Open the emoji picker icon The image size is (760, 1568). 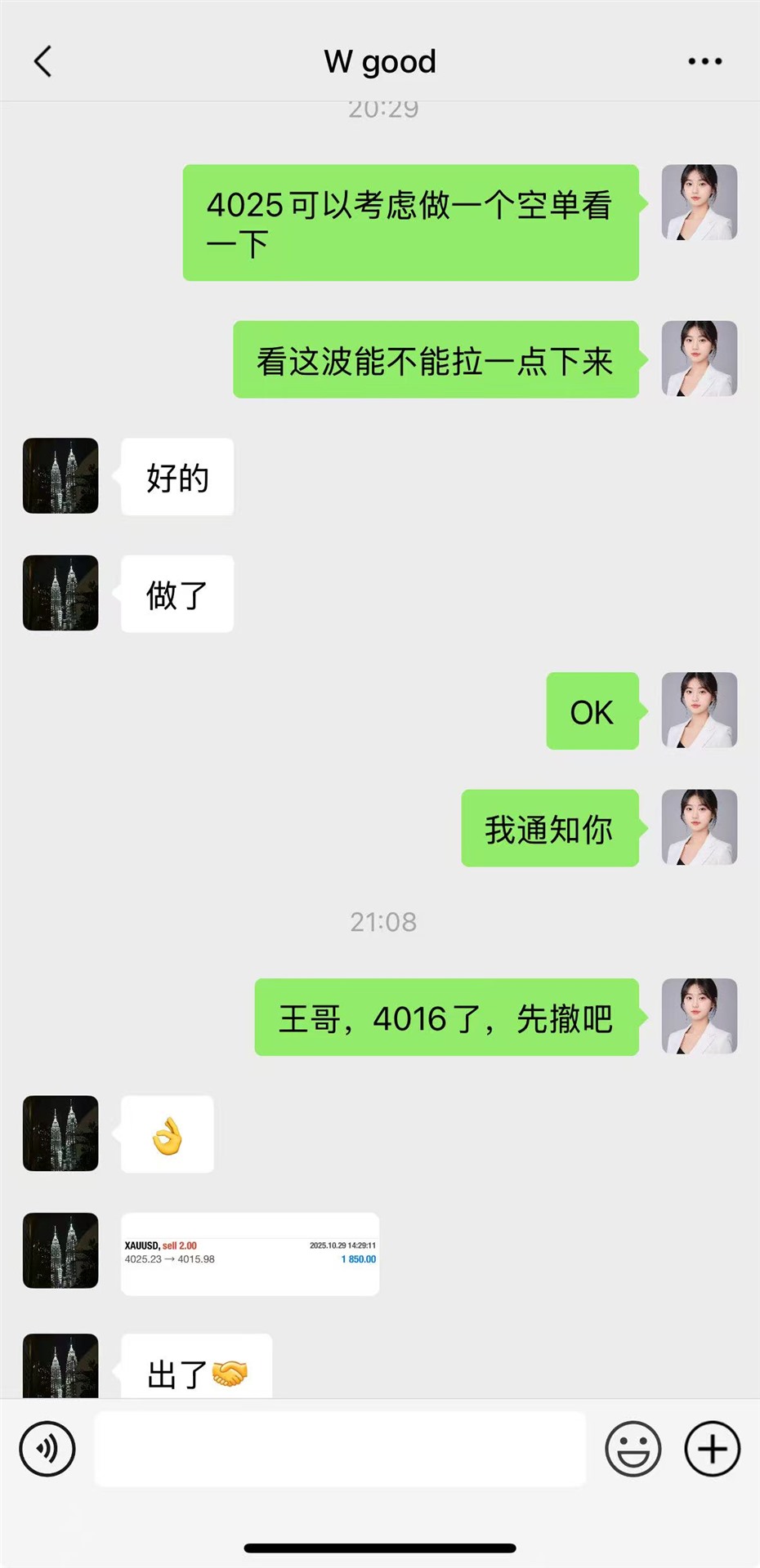click(x=633, y=1448)
